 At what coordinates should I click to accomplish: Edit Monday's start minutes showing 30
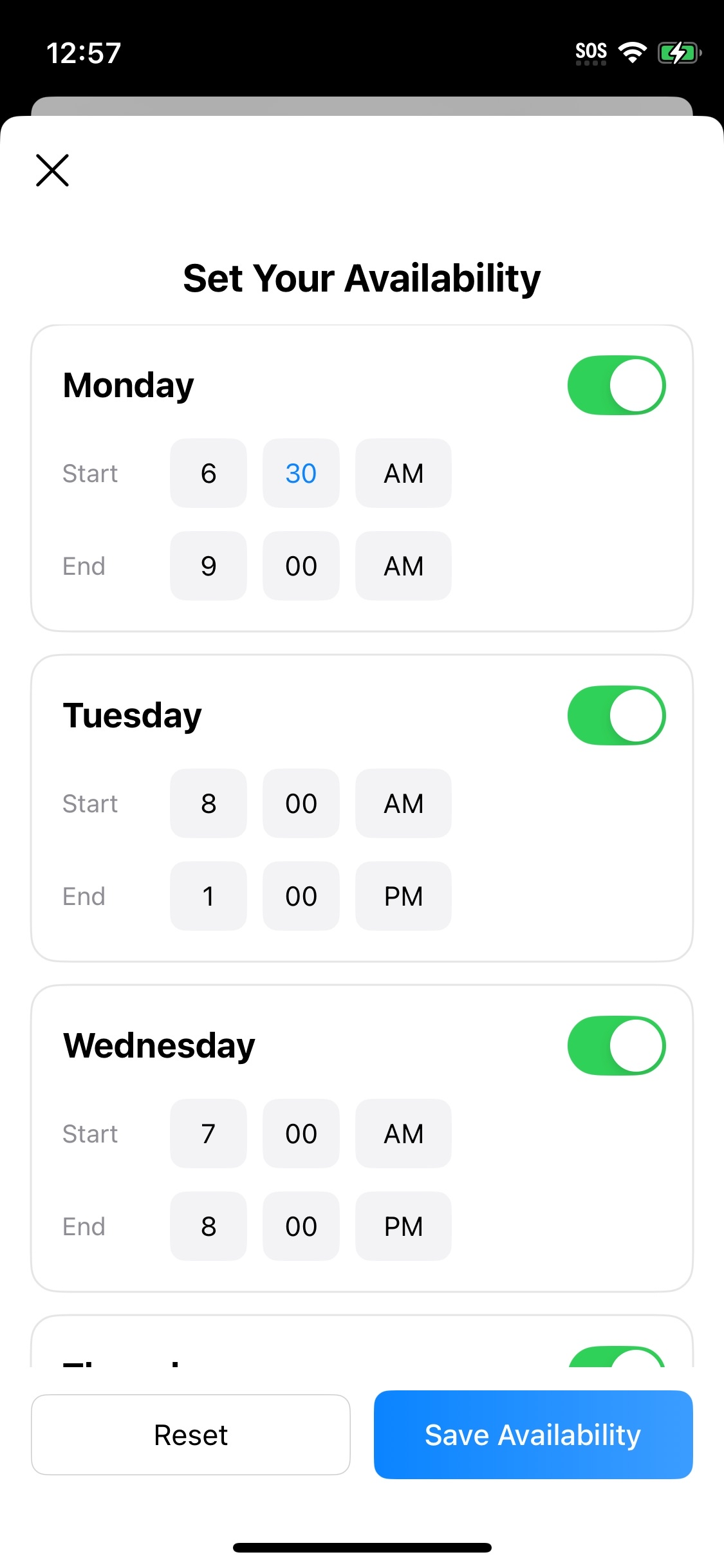coord(301,473)
